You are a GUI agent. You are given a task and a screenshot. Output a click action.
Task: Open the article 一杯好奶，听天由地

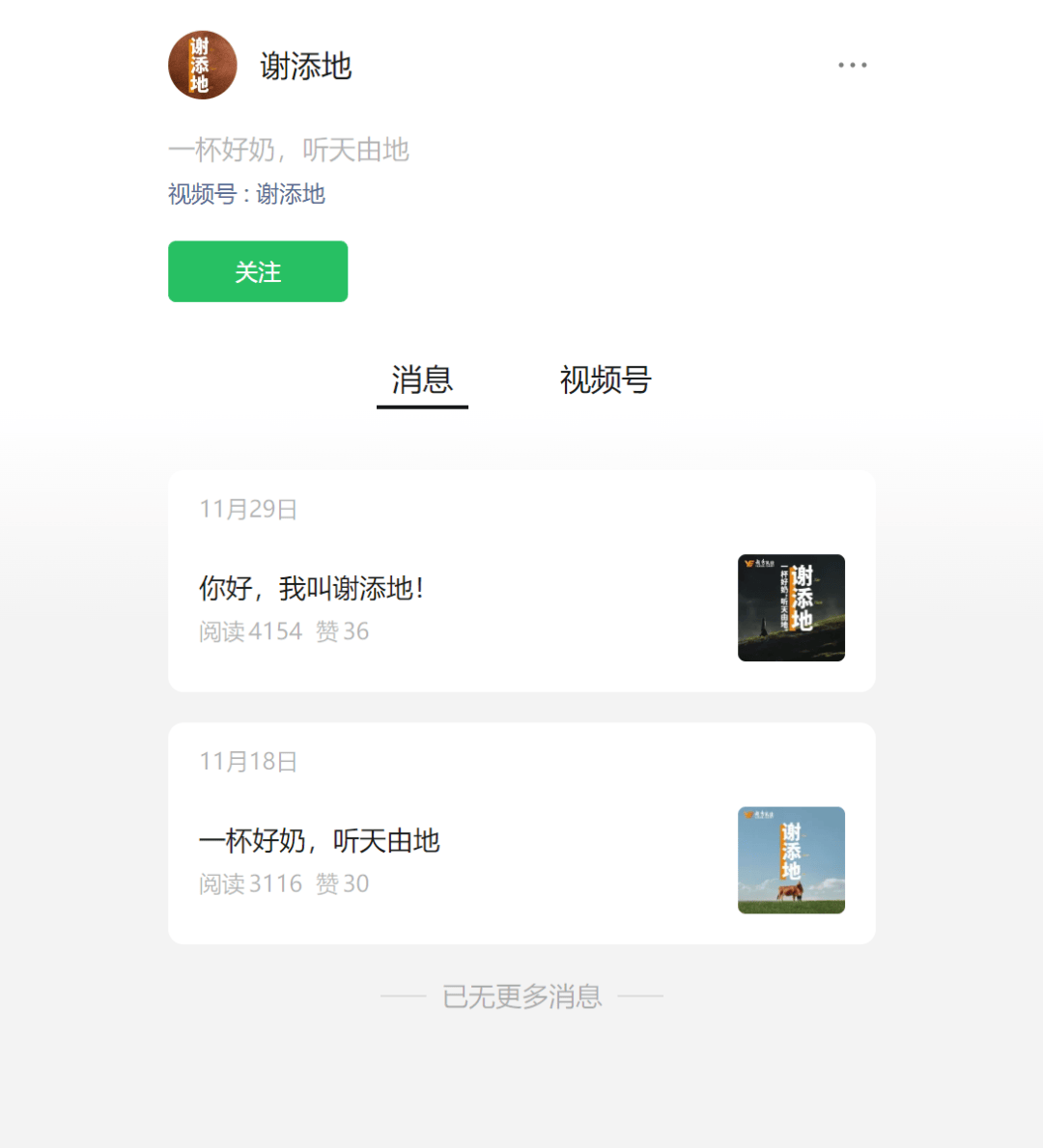[319, 840]
